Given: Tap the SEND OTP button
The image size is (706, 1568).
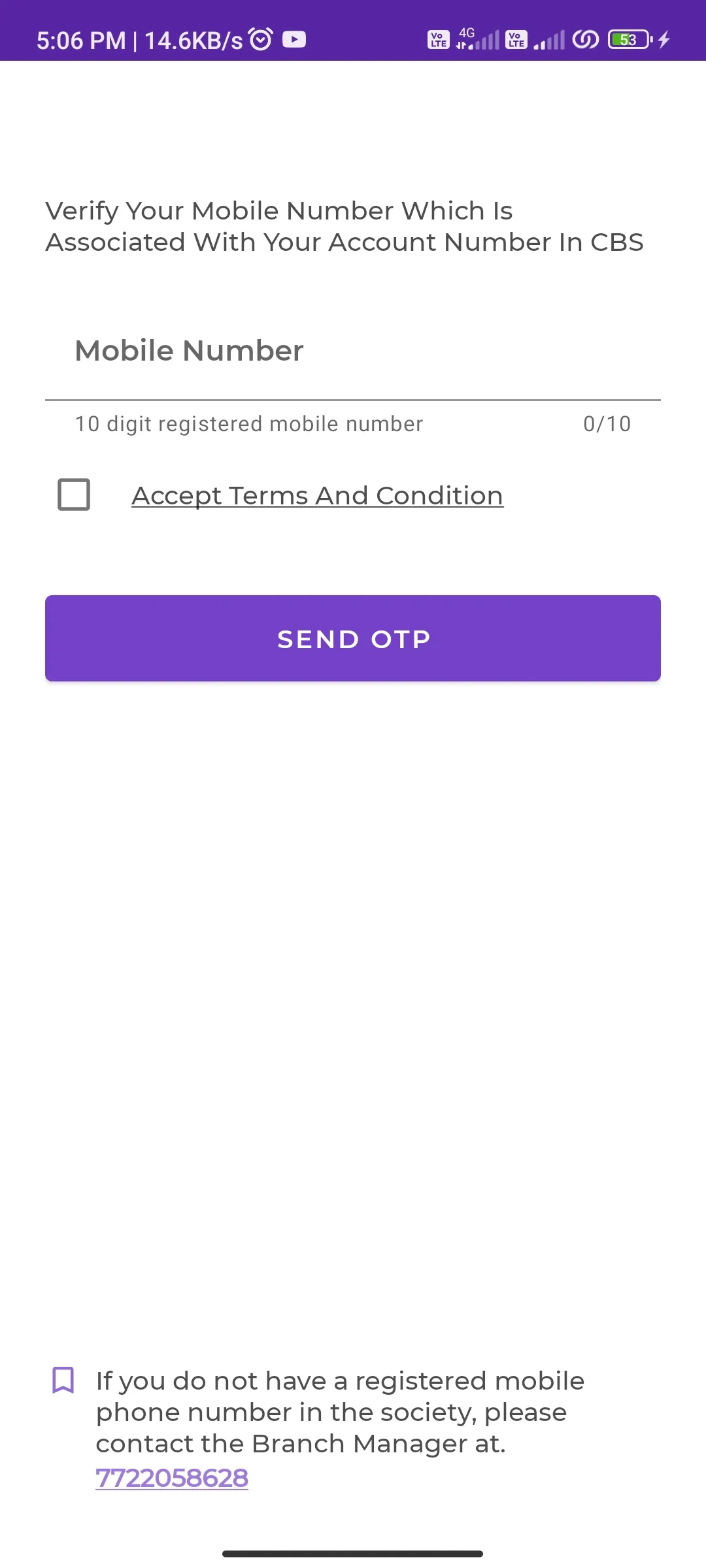Looking at the screenshot, I should coord(353,638).
